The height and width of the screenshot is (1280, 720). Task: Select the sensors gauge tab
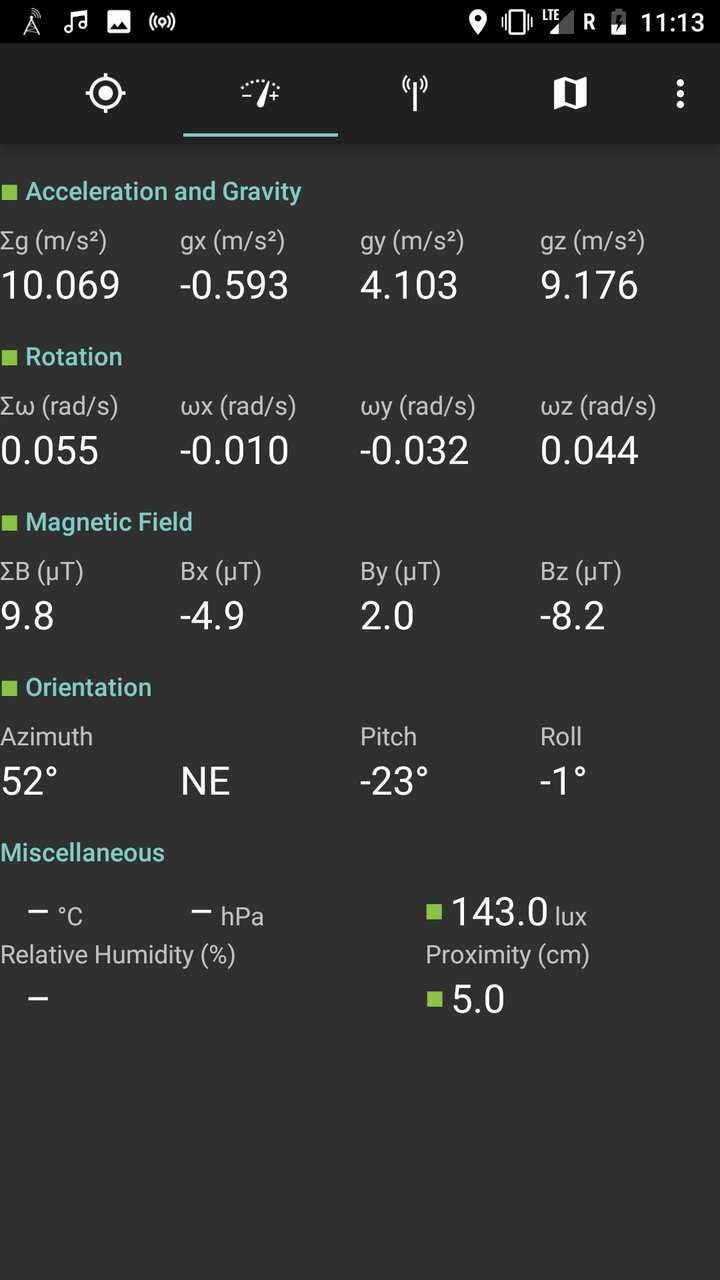click(260, 94)
